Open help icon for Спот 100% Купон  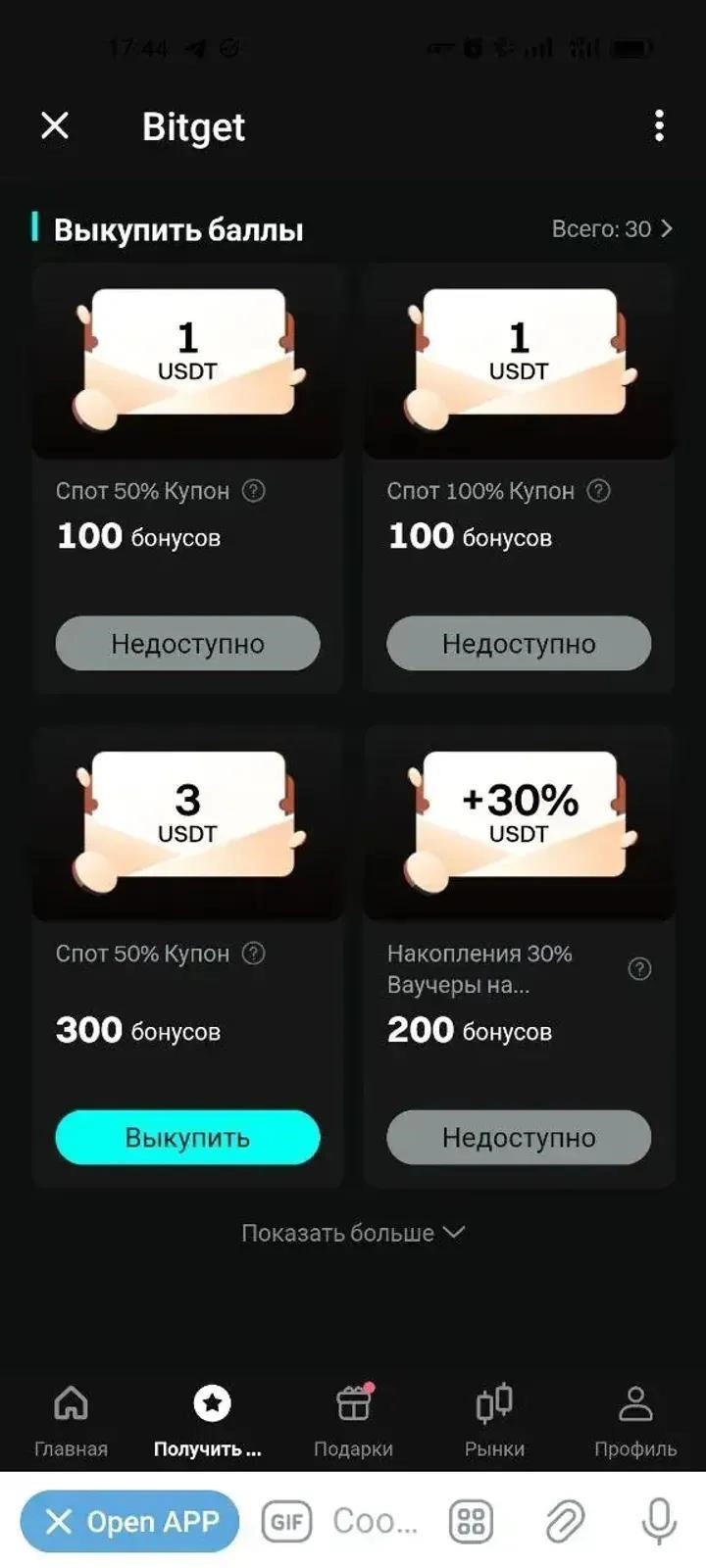click(598, 491)
